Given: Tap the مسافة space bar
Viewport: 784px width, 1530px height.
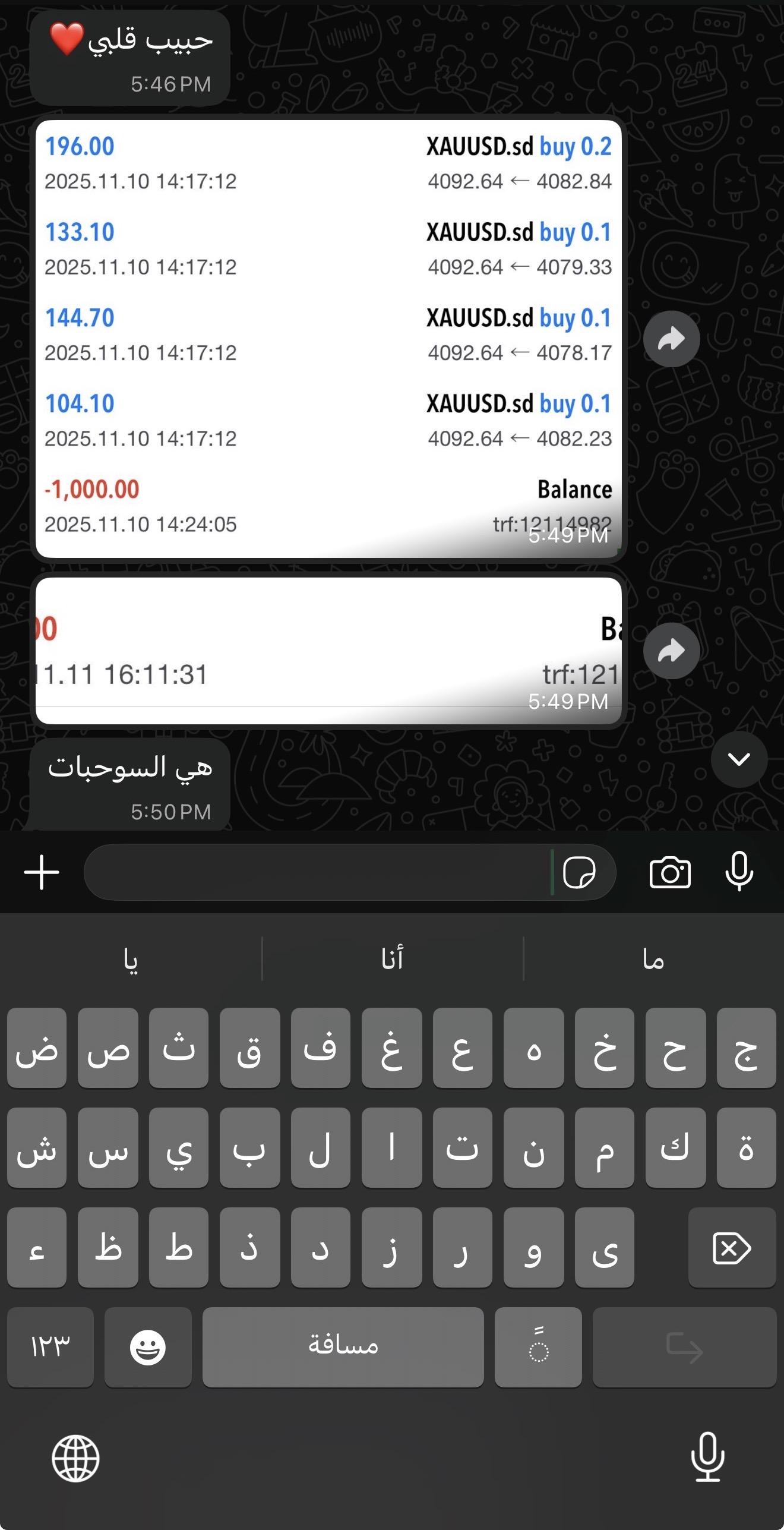Looking at the screenshot, I should click(x=343, y=1346).
